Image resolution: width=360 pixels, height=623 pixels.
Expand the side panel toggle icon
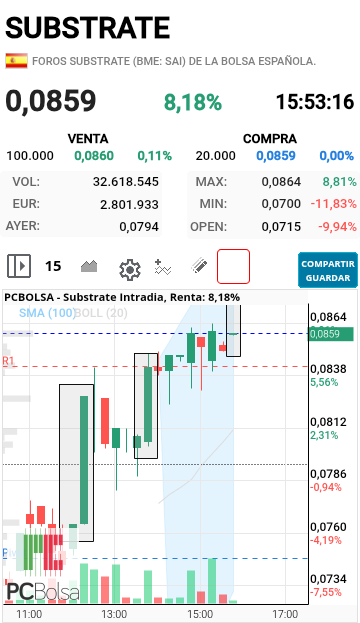tap(19, 266)
